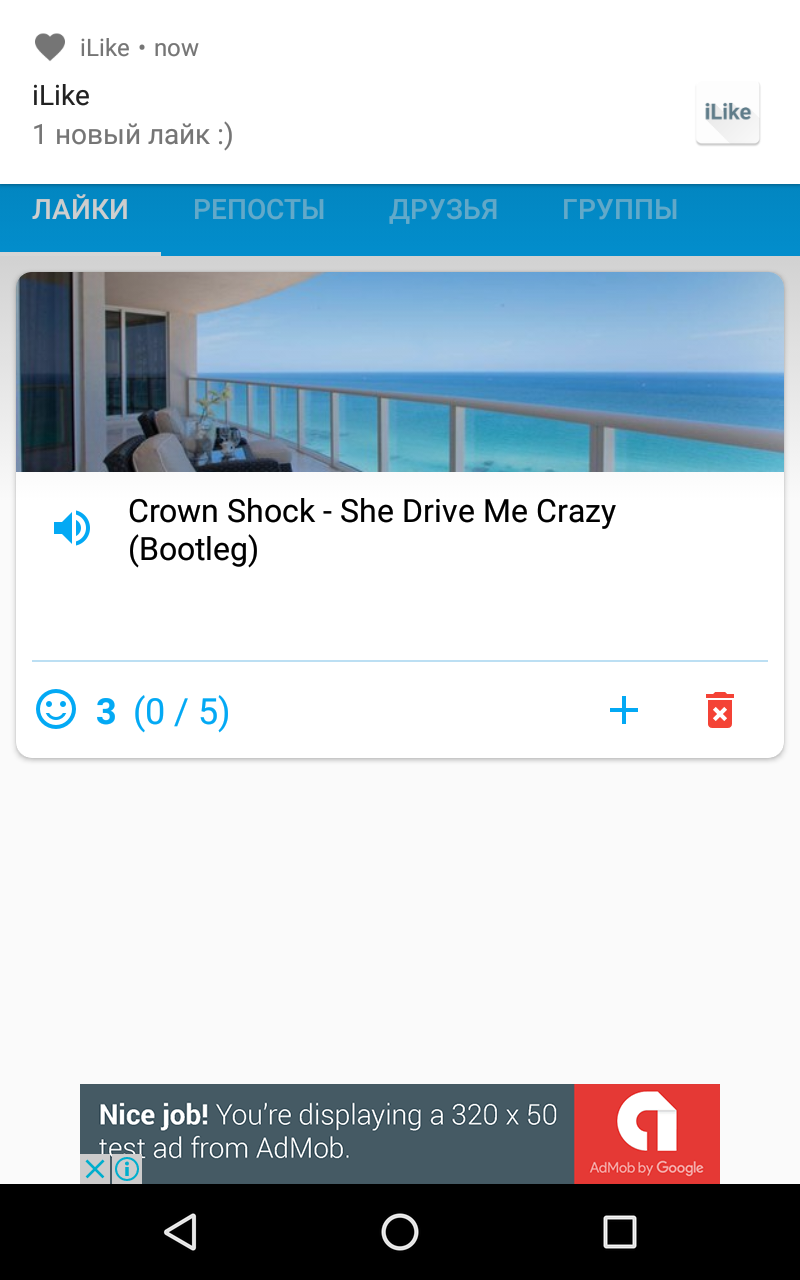Viewport: 800px width, 1280px height.
Task: Go back using the system back button
Action: click(180, 1232)
